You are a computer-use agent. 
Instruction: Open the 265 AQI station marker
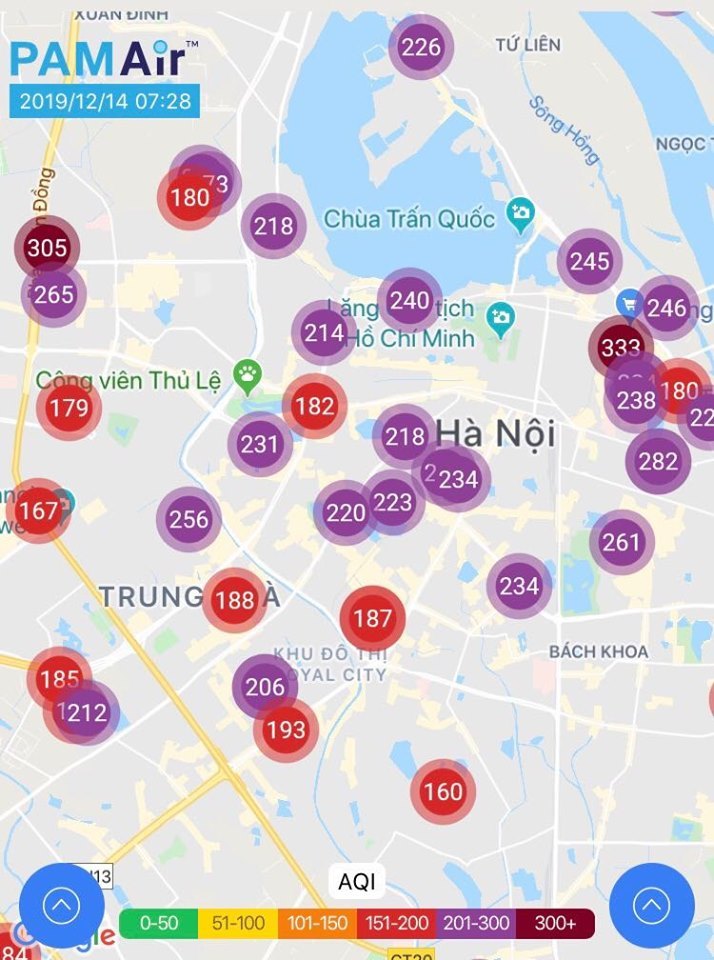(54, 295)
